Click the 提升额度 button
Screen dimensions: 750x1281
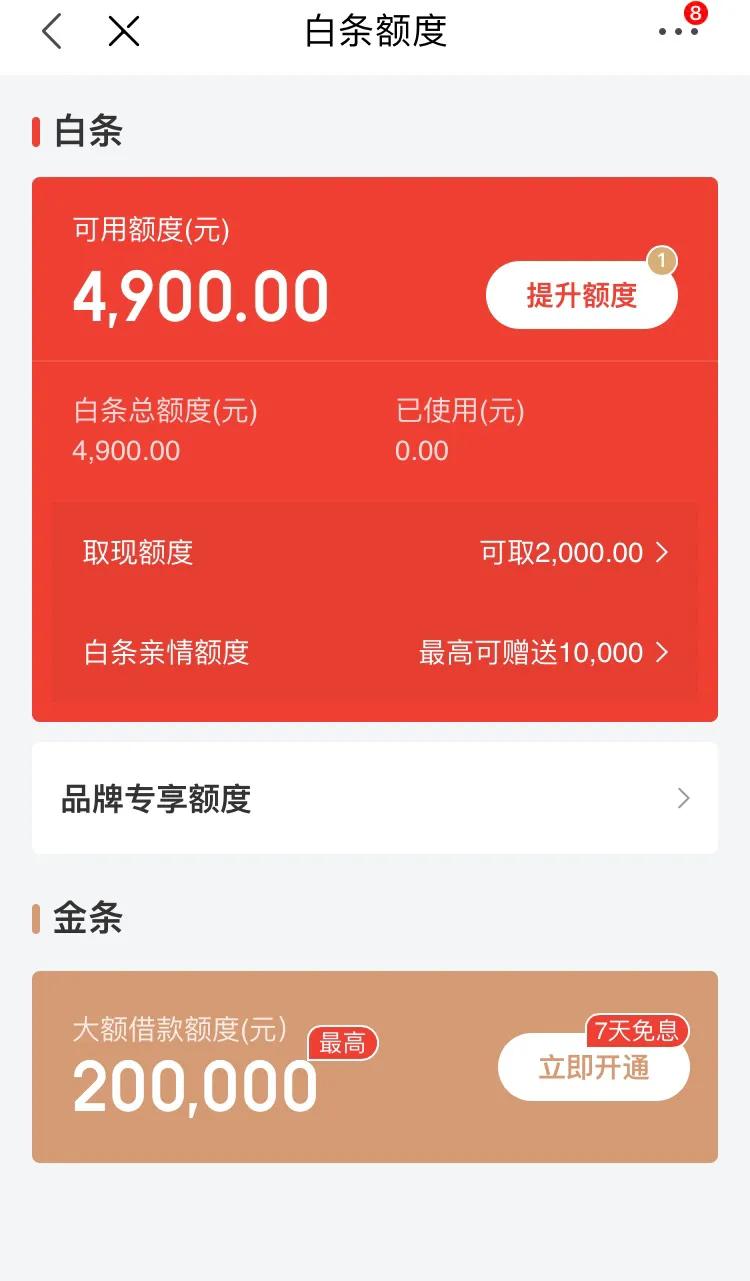tap(581, 294)
